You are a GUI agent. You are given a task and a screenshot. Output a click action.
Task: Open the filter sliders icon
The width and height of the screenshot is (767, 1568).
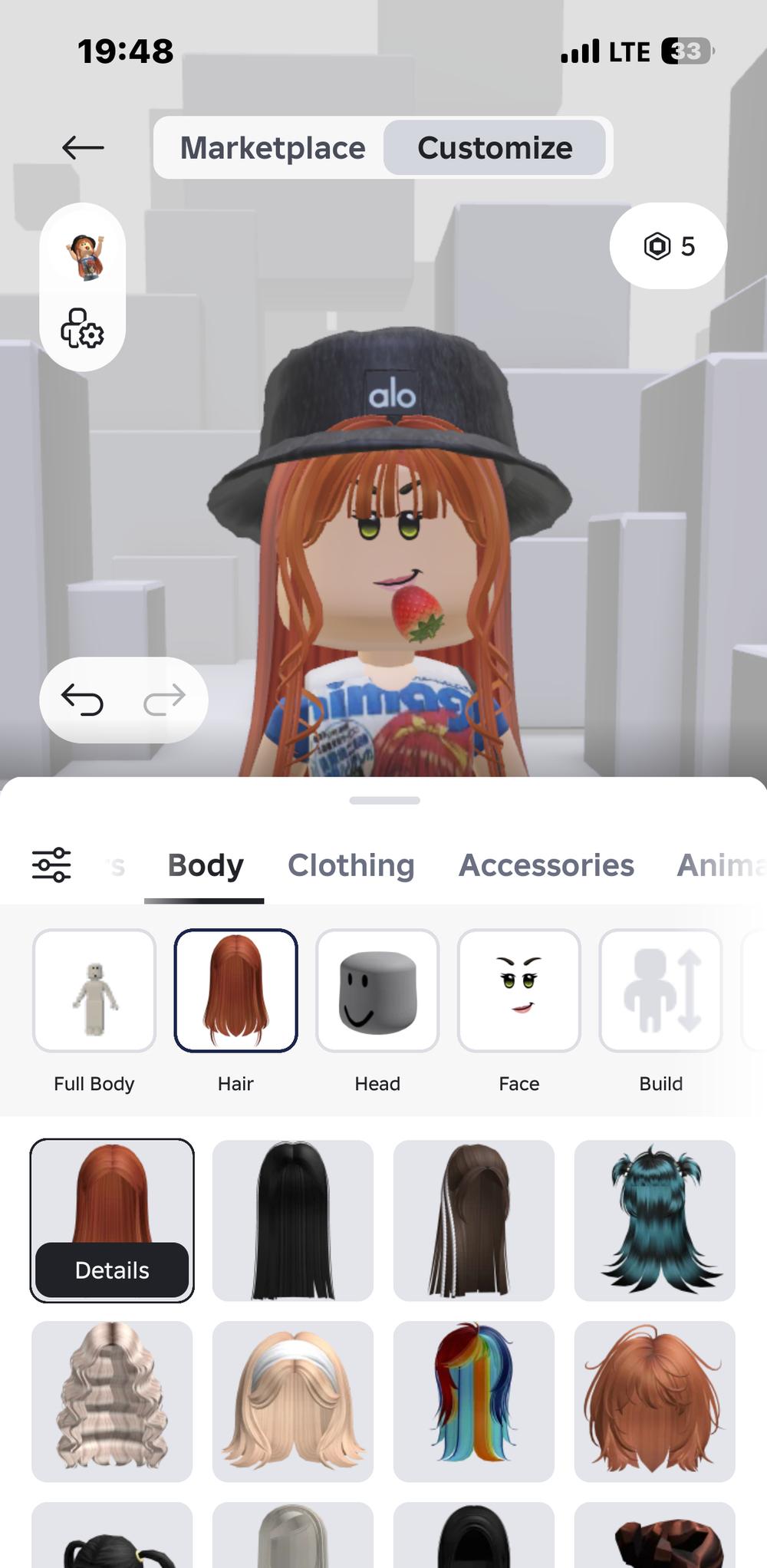51,865
